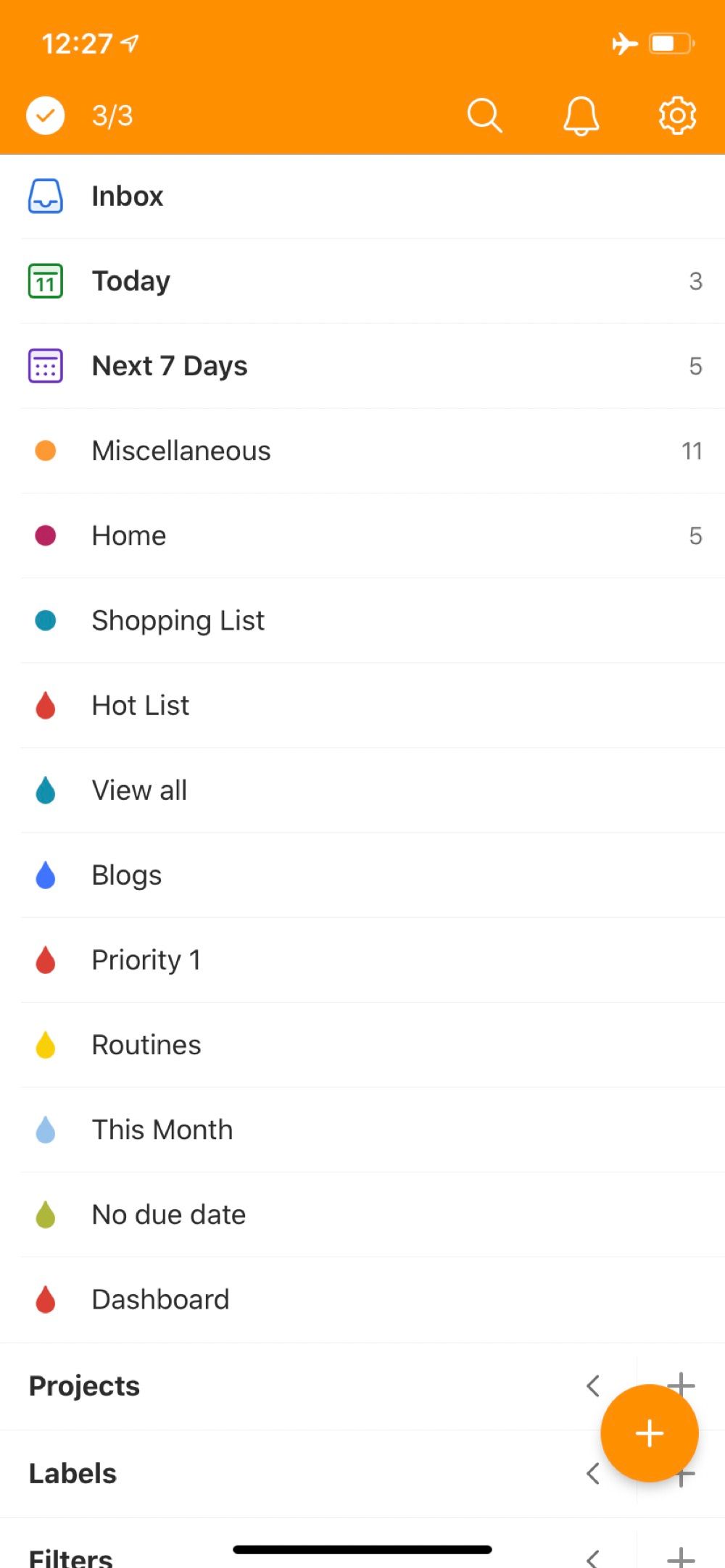The image size is (725, 1568).
Task: Open the This Month filter
Action: (x=362, y=1129)
